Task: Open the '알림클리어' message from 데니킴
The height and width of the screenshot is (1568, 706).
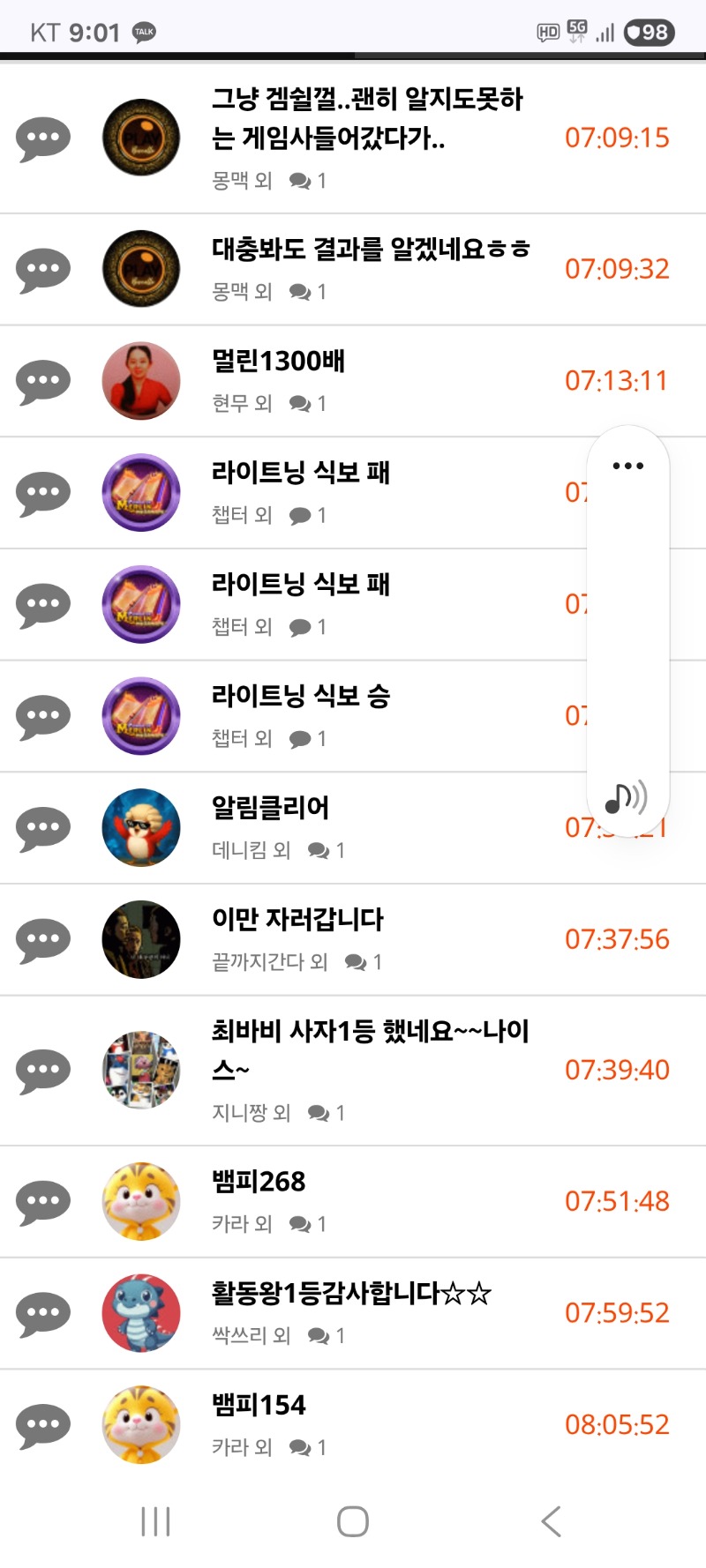Action: tap(270, 808)
